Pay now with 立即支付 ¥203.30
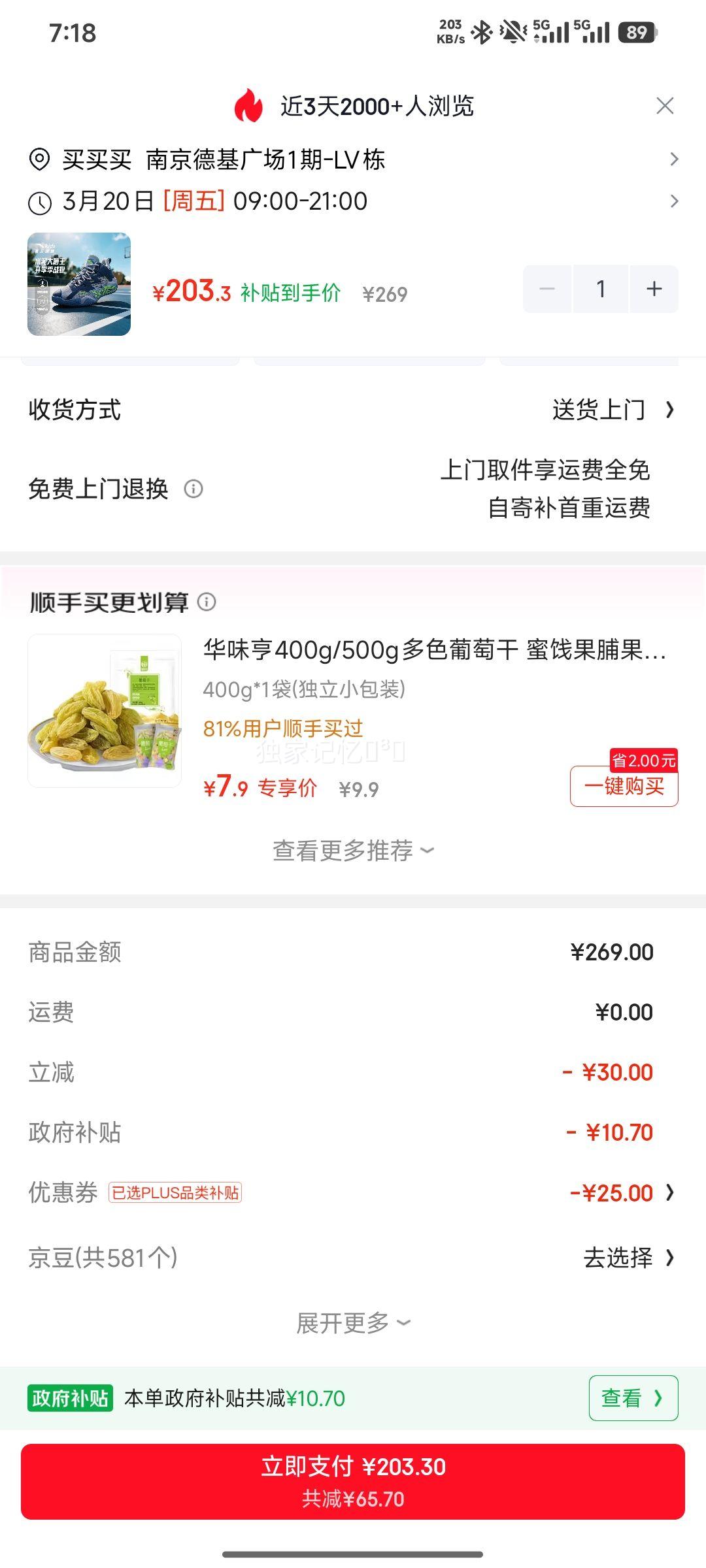This screenshot has height=1568, width=706. click(353, 1481)
